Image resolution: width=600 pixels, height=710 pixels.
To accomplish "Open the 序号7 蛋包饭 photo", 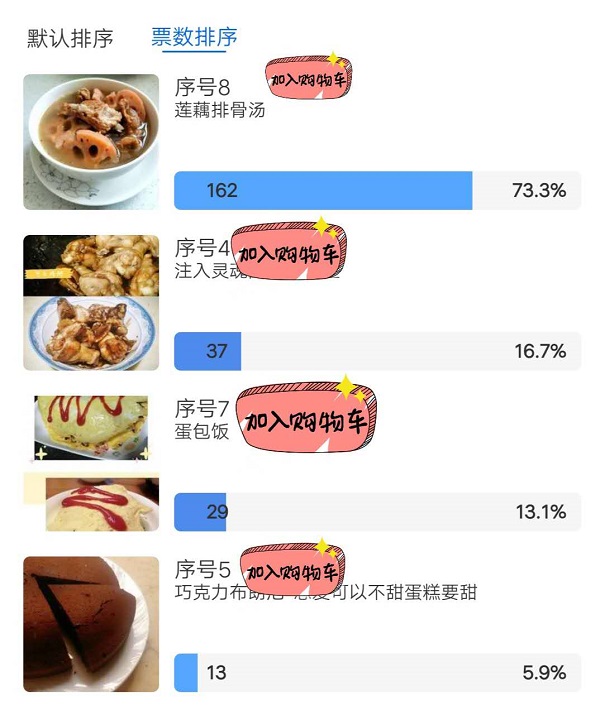I will (91, 463).
